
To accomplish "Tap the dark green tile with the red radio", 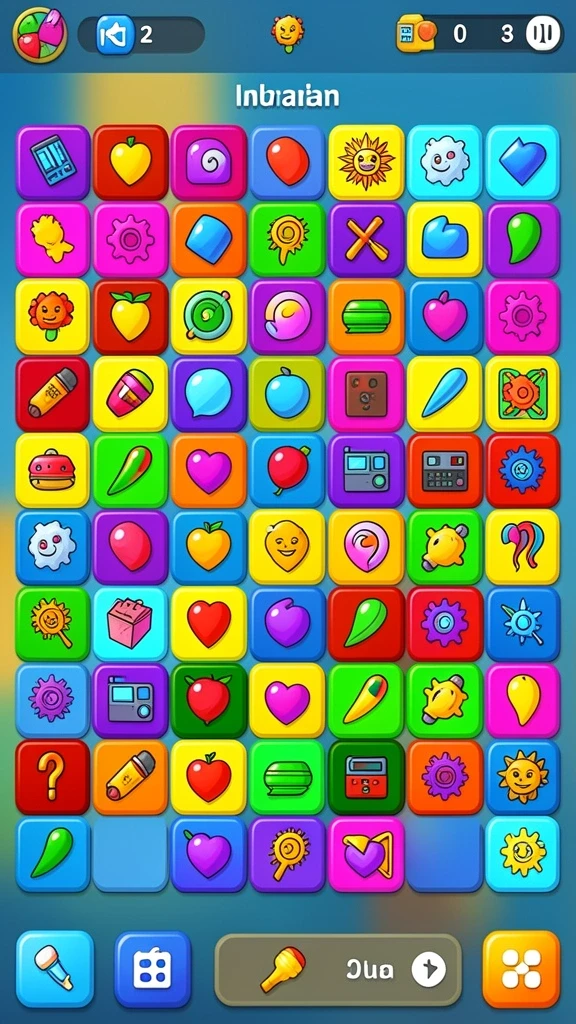I will [366, 777].
